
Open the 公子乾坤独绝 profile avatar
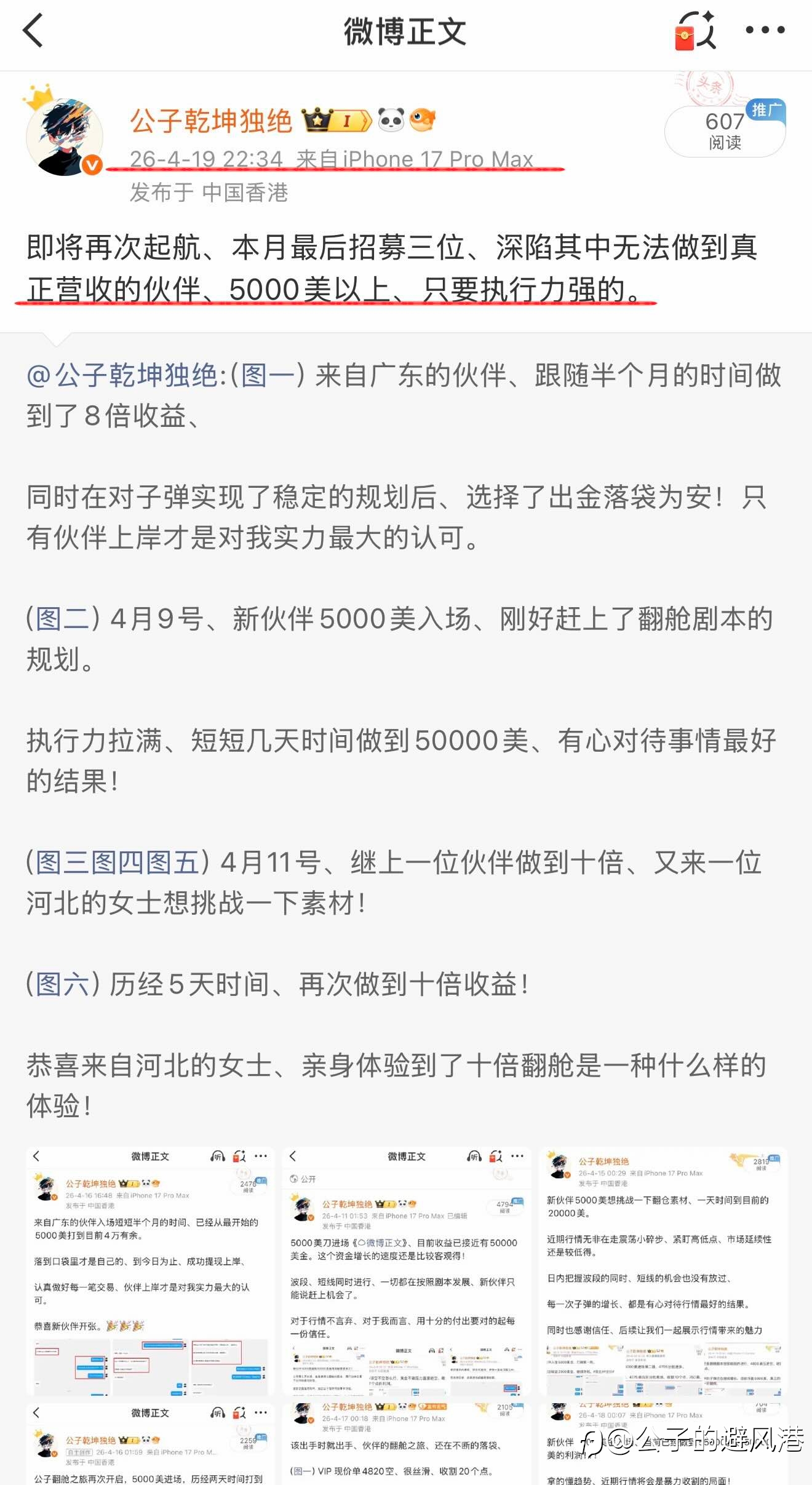tap(64, 135)
